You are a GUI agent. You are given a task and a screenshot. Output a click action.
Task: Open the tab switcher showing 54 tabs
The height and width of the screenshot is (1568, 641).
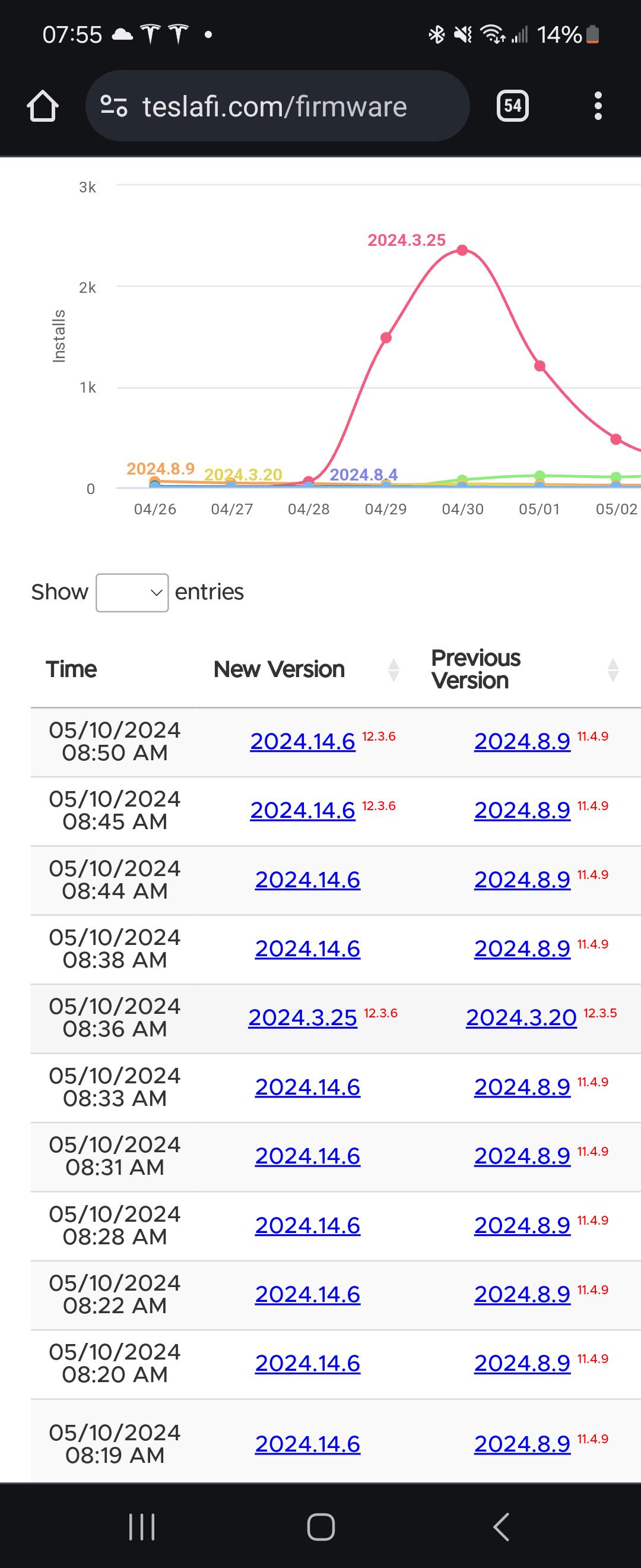coord(513,106)
